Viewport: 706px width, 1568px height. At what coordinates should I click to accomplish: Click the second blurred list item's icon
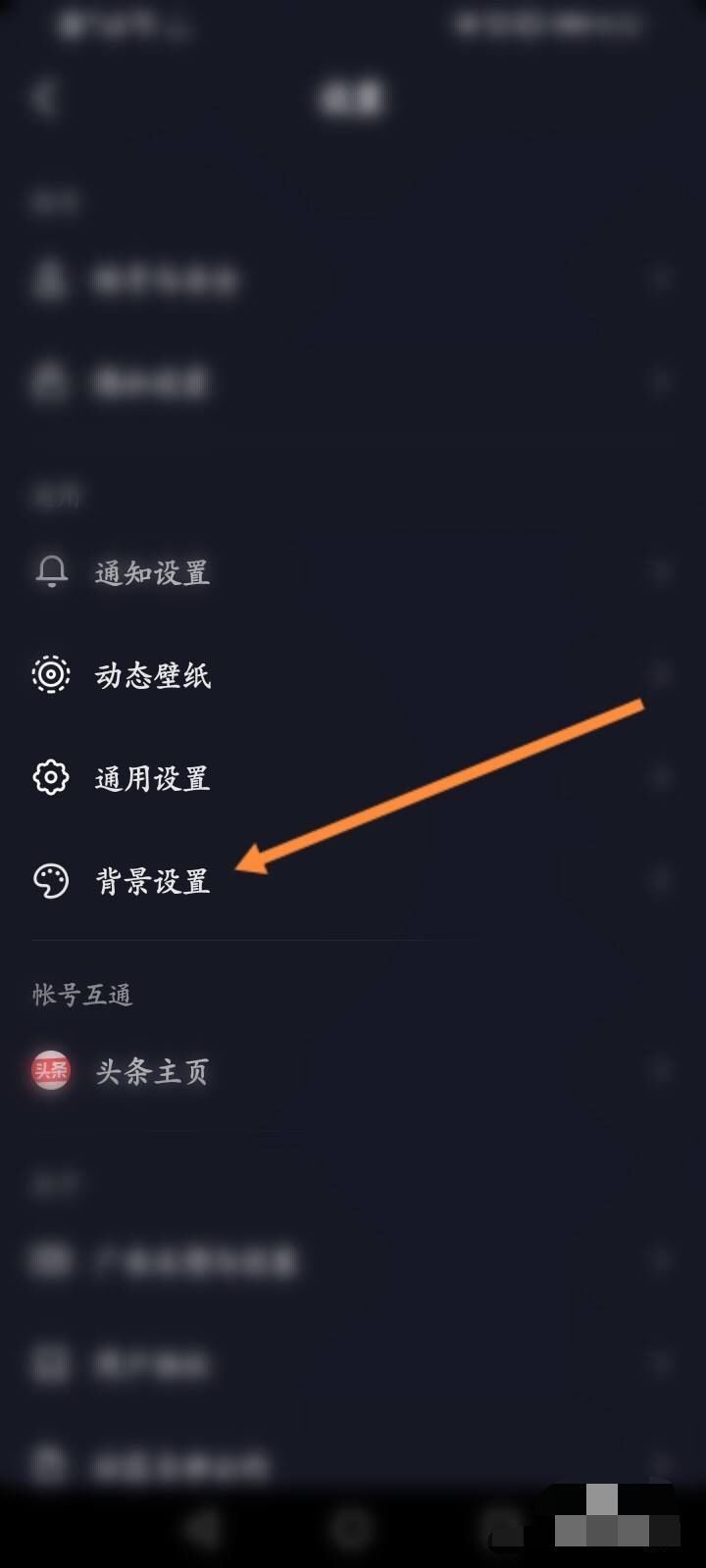click(x=51, y=382)
